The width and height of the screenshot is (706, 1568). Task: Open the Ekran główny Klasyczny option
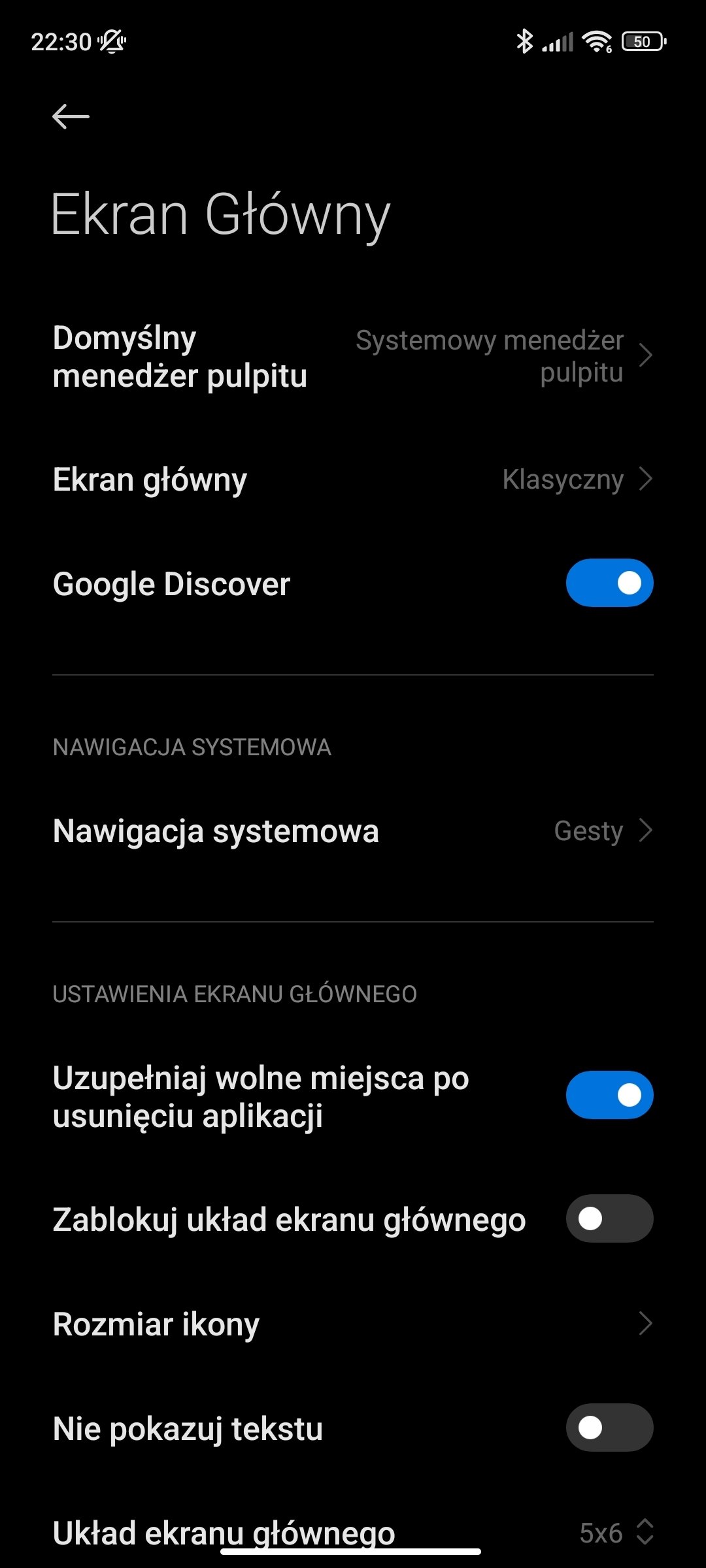tap(353, 479)
